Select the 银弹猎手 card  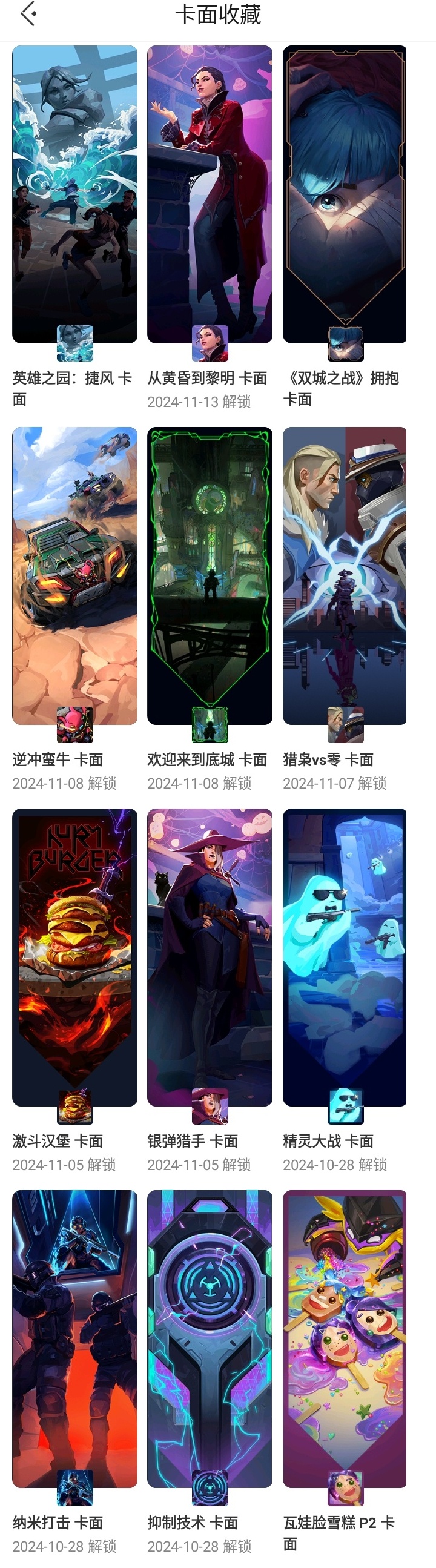210,957
